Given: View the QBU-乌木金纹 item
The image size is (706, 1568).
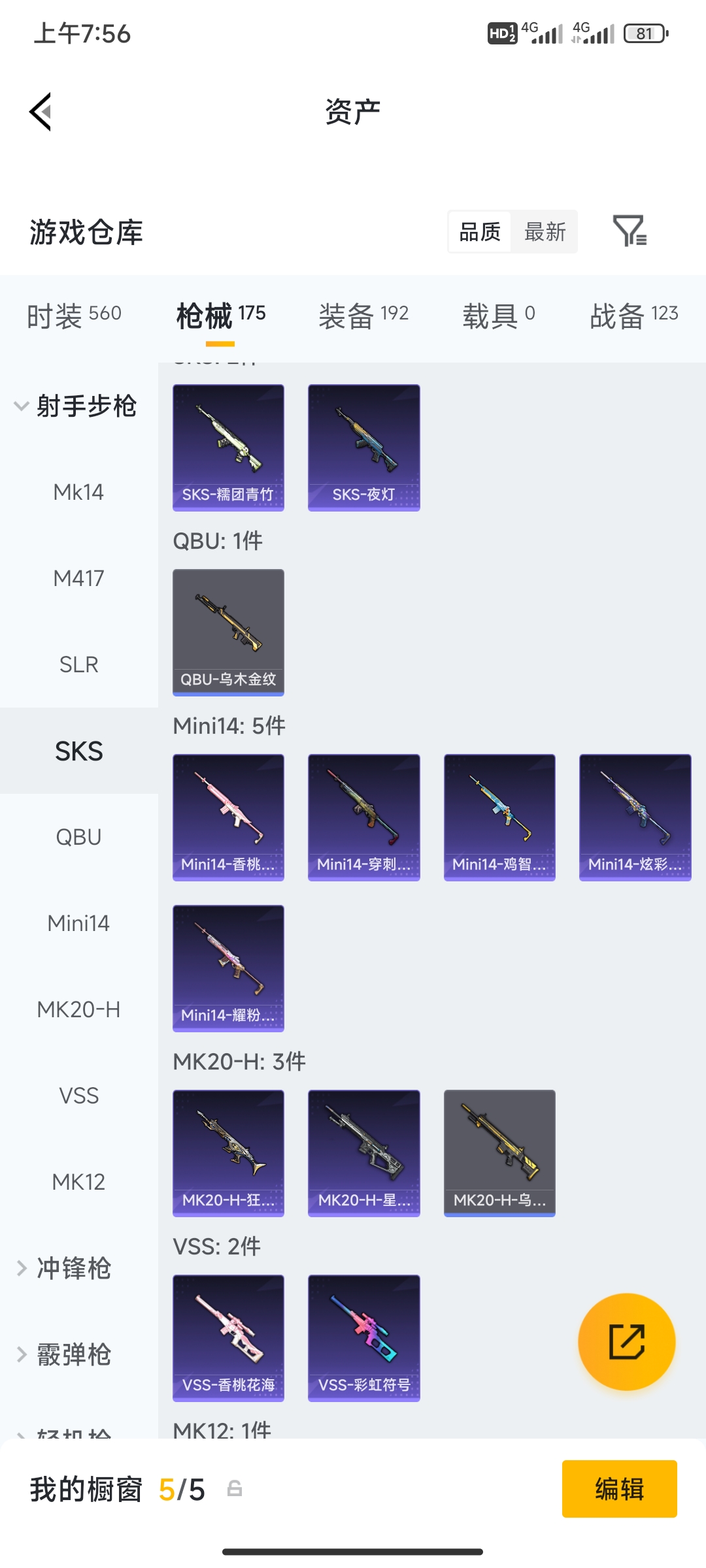Looking at the screenshot, I should click(x=228, y=632).
